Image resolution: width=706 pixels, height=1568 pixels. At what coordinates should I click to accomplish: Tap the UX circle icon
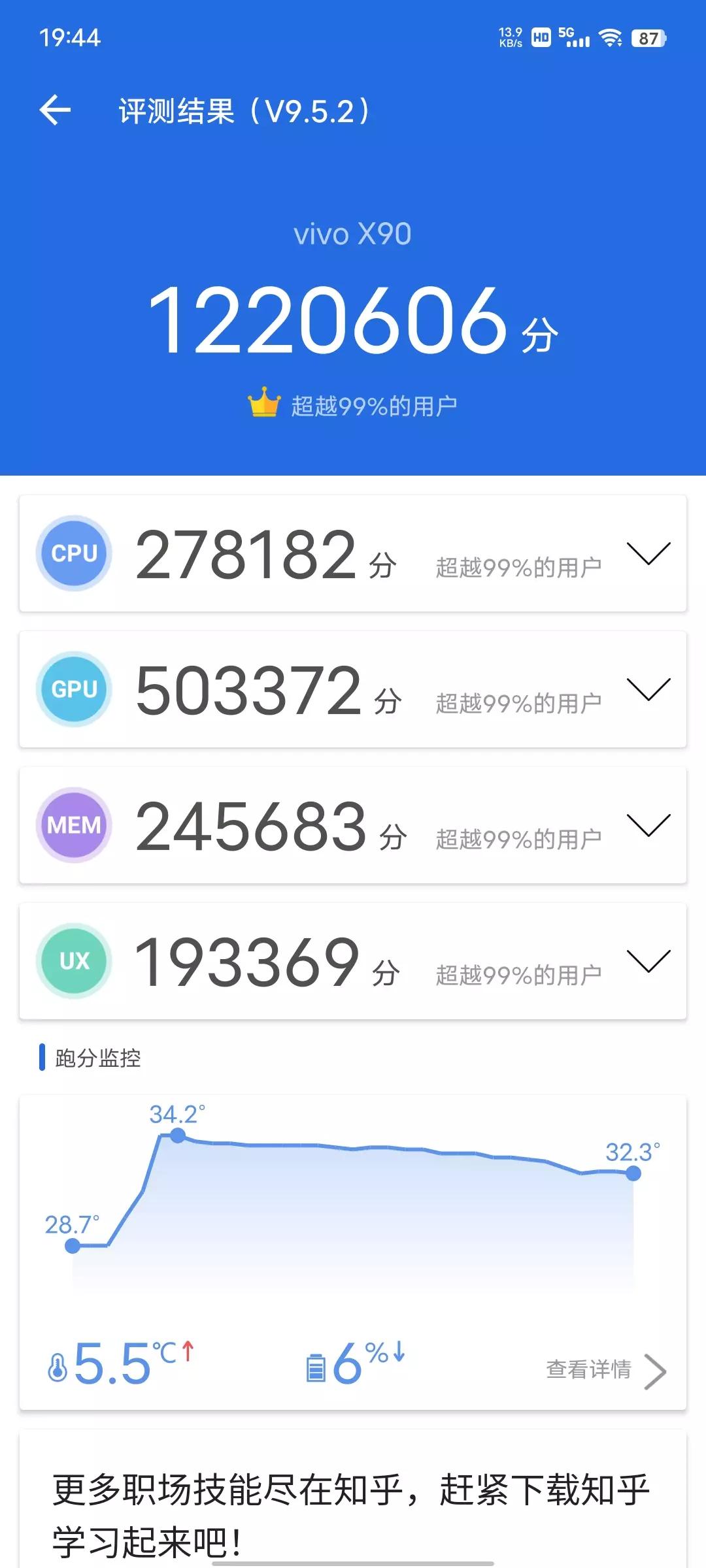coord(74,960)
